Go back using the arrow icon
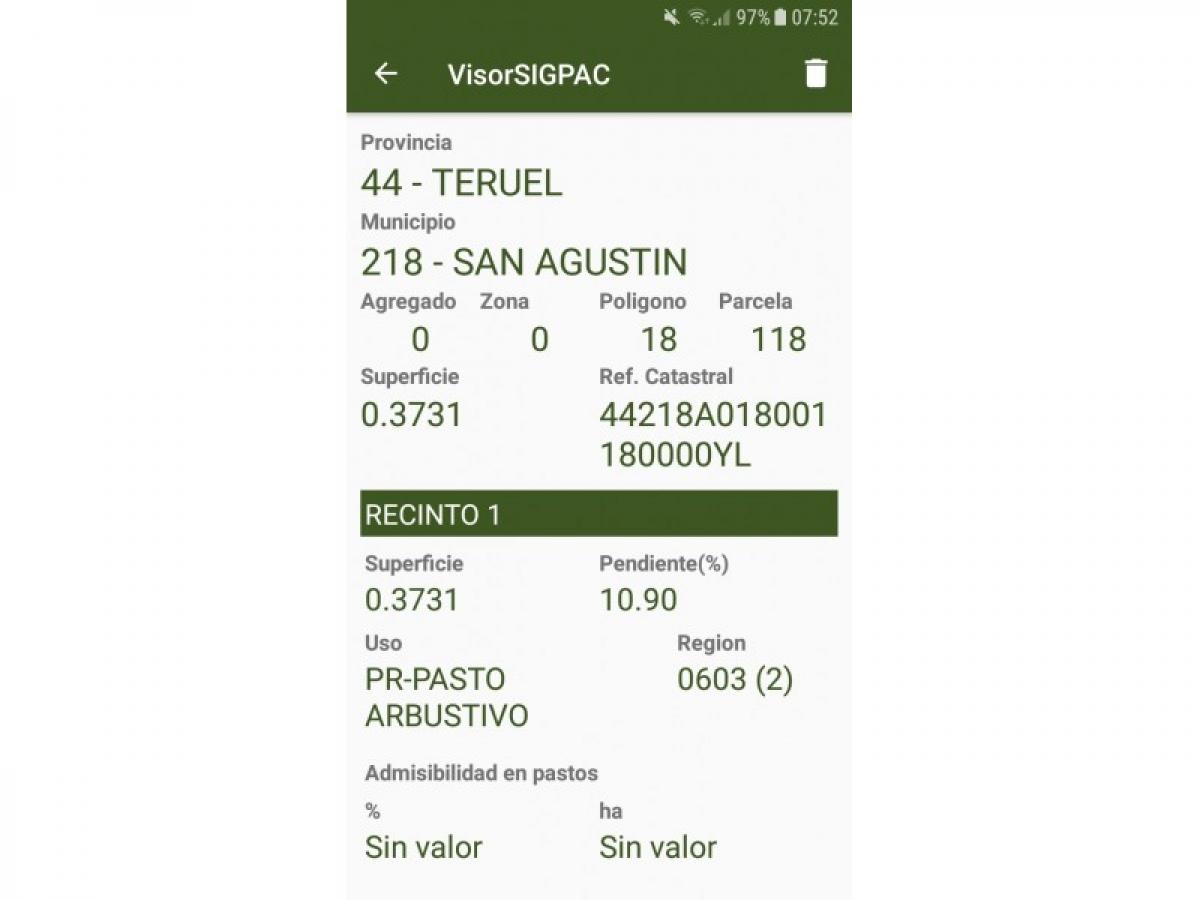Screen dimensions: 1200x900 [x=385, y=74]
